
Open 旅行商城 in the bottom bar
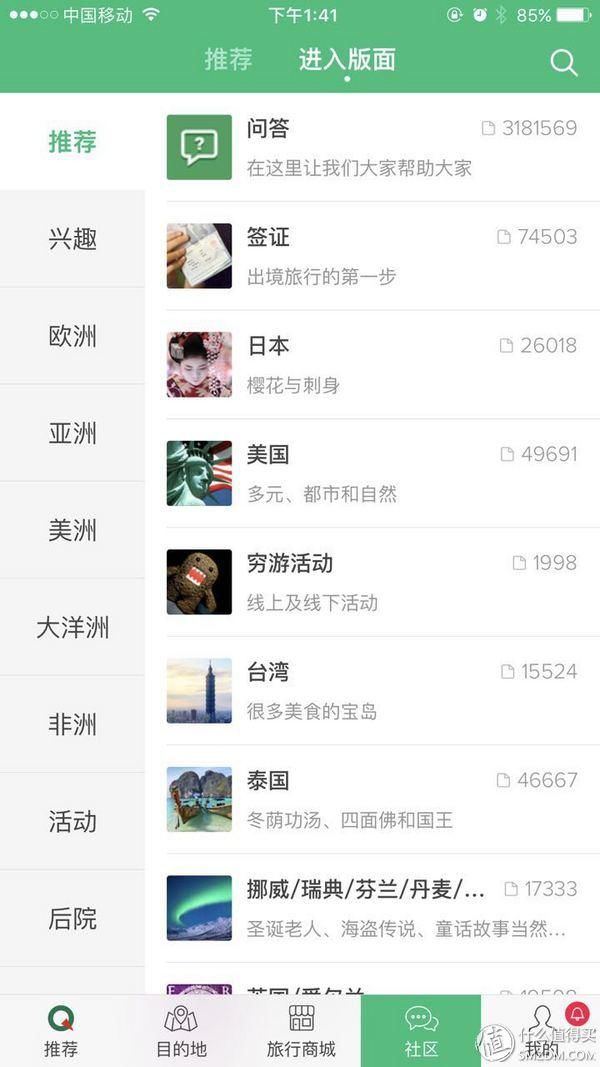(x=301, y=1031)
